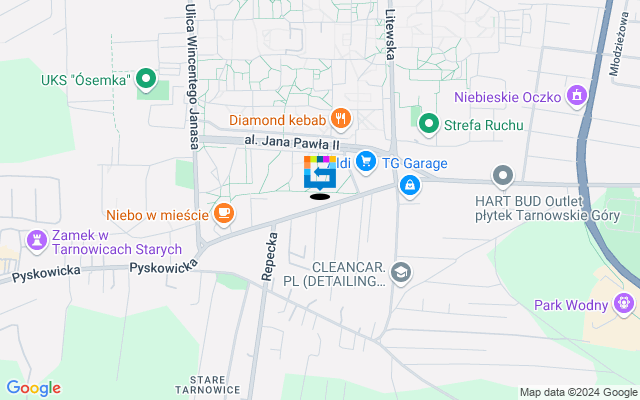Tap the Strefa Ruchu map pin
The width and height of the screenshot is (640, 400).
coord(429,124)
